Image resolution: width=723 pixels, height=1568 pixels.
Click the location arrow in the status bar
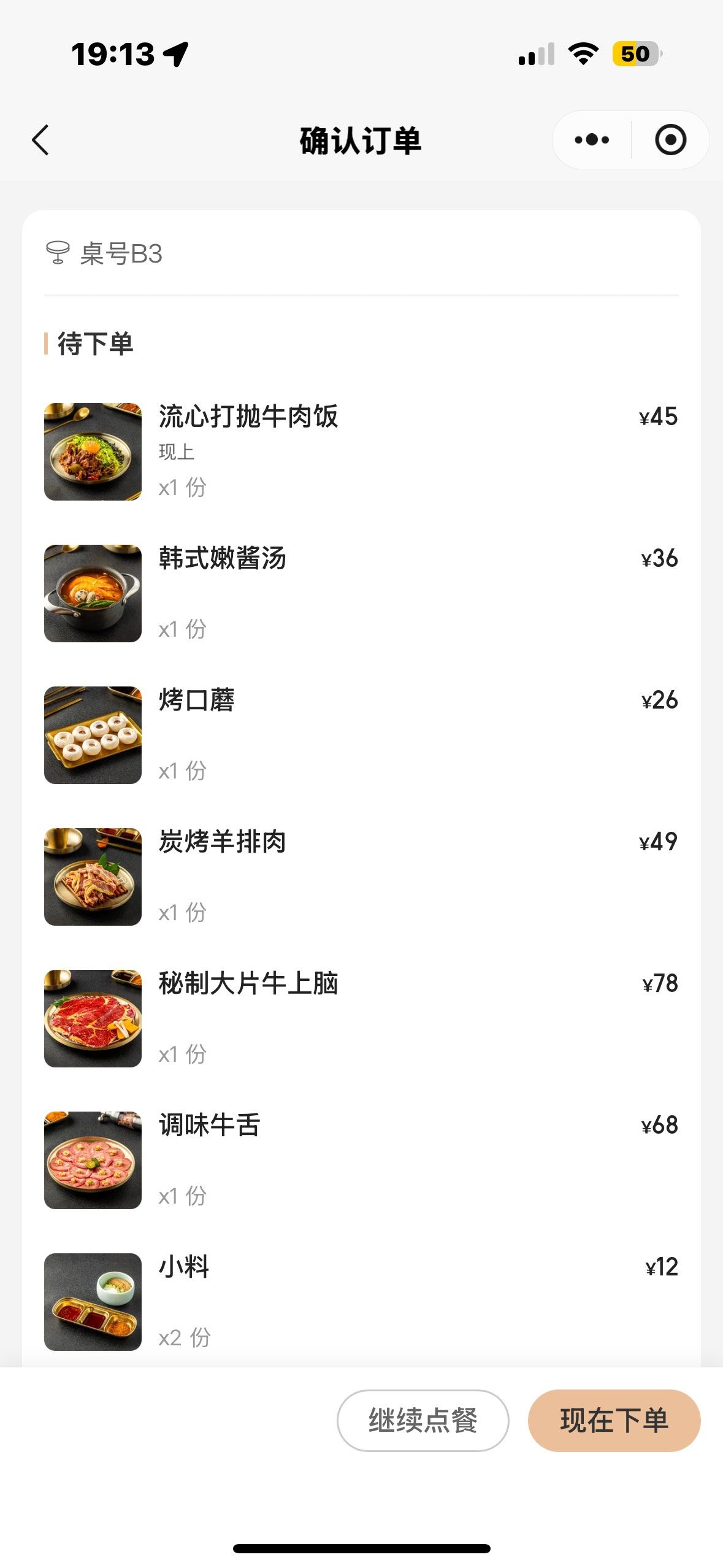pyautogui.click(x=177, y=54)
